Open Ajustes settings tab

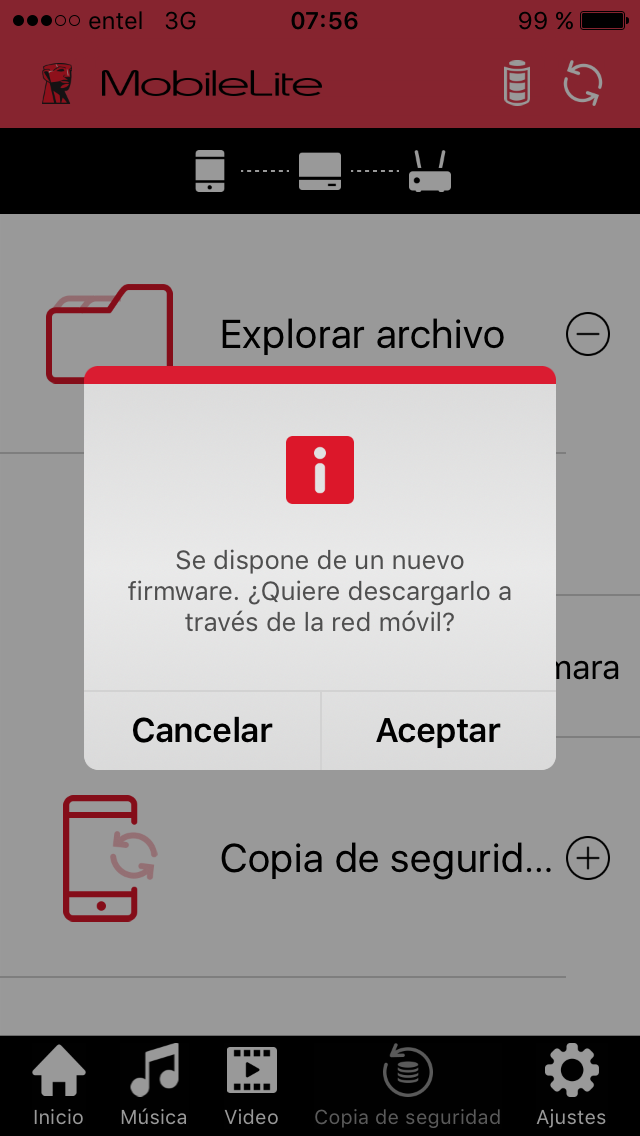click(x=571, y=1085)
